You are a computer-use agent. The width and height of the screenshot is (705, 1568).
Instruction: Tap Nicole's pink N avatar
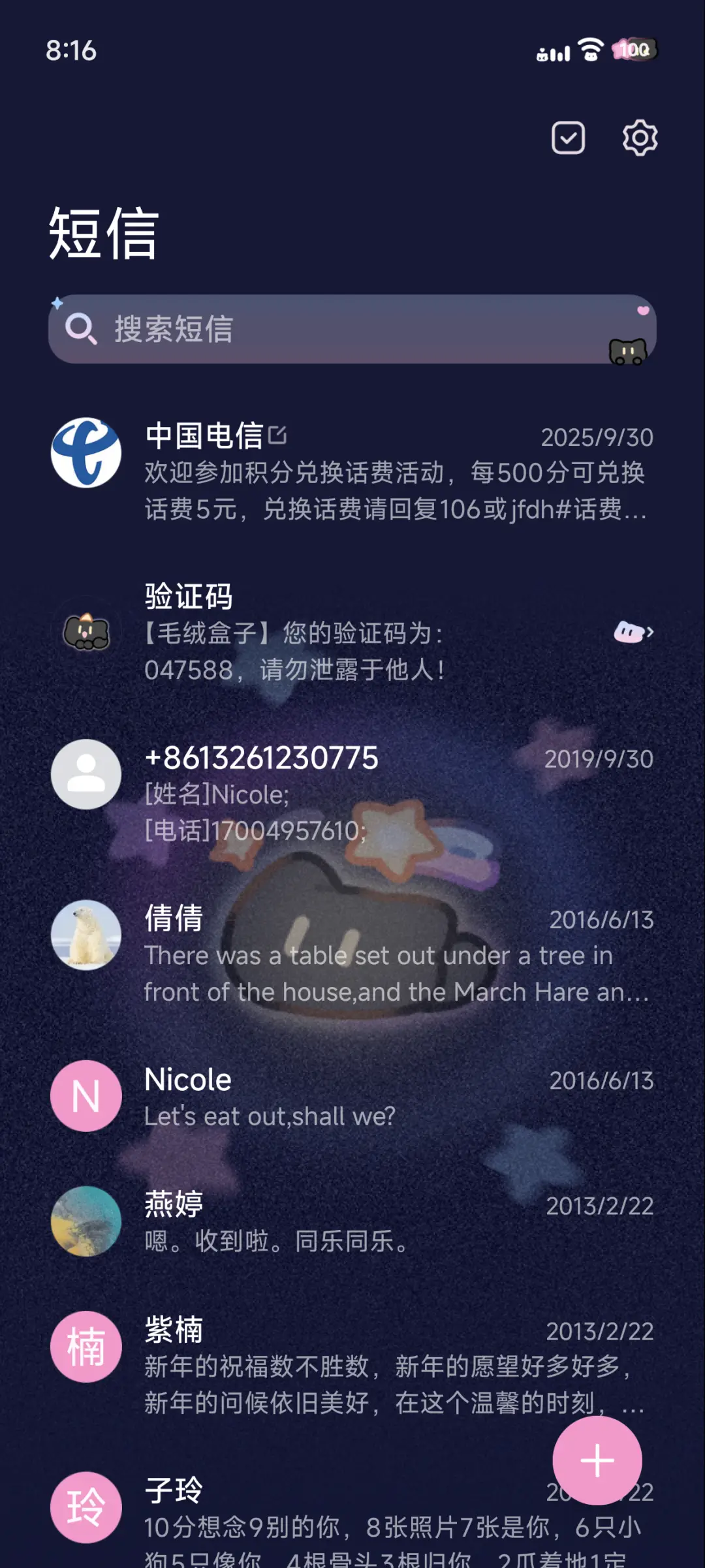[x=86, y=1097]
